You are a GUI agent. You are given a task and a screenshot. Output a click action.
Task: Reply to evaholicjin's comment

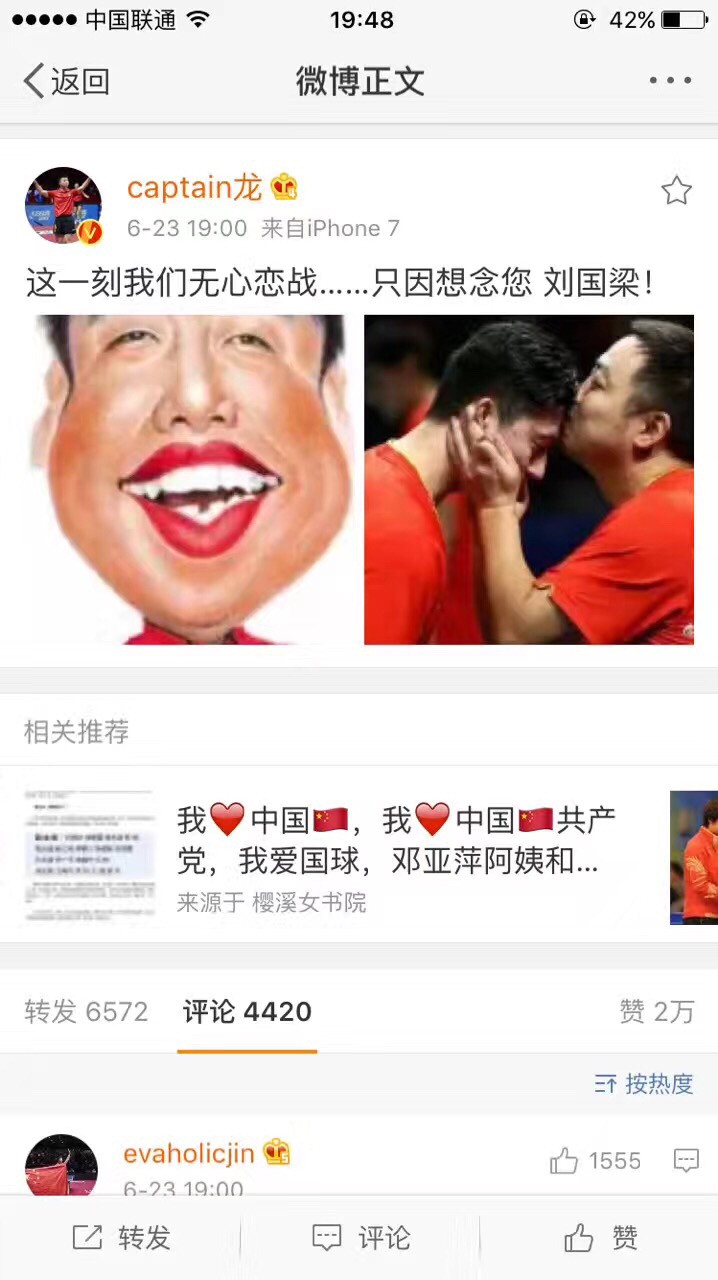686,1161
